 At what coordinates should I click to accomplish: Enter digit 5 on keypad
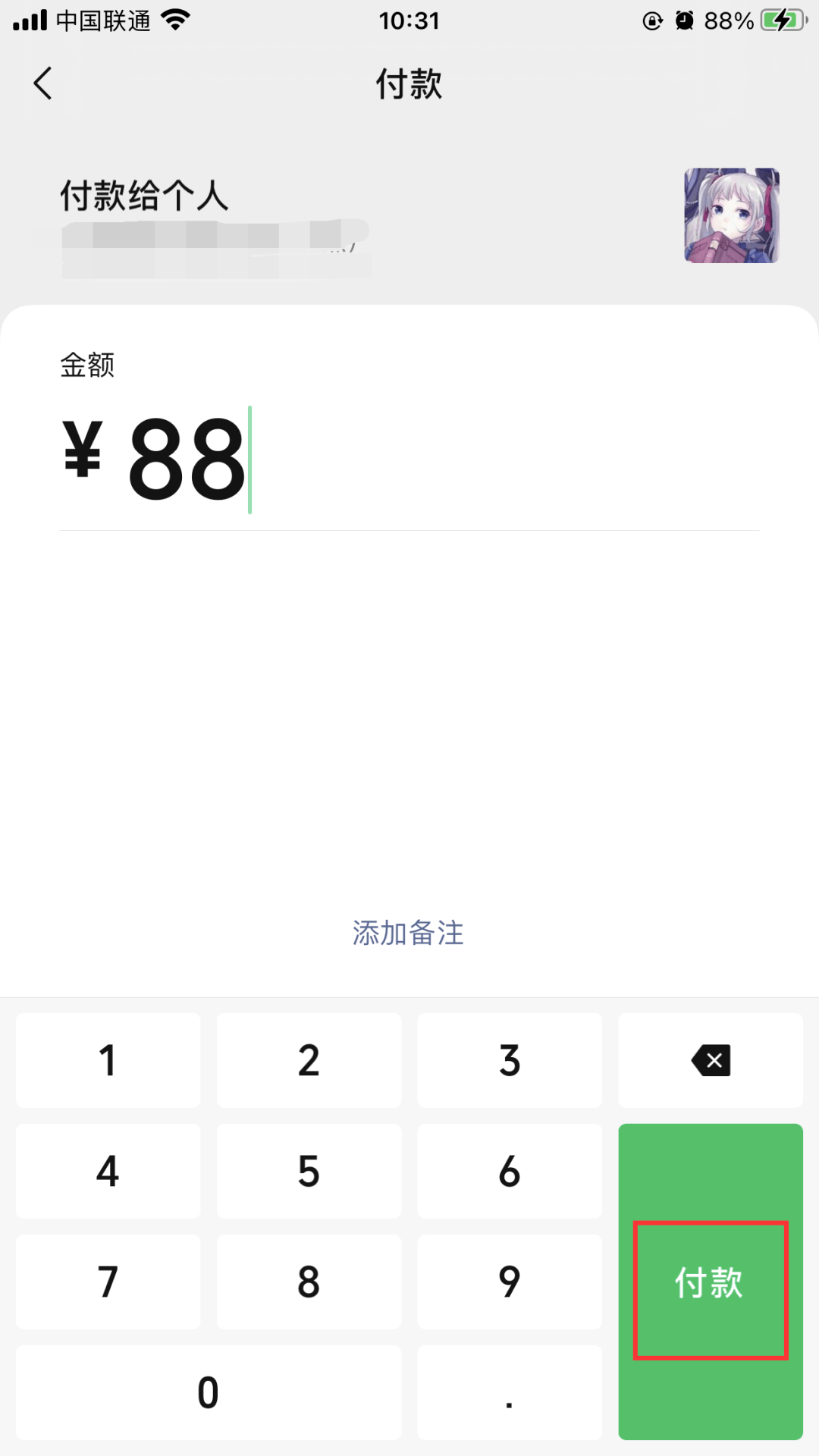309,1171
